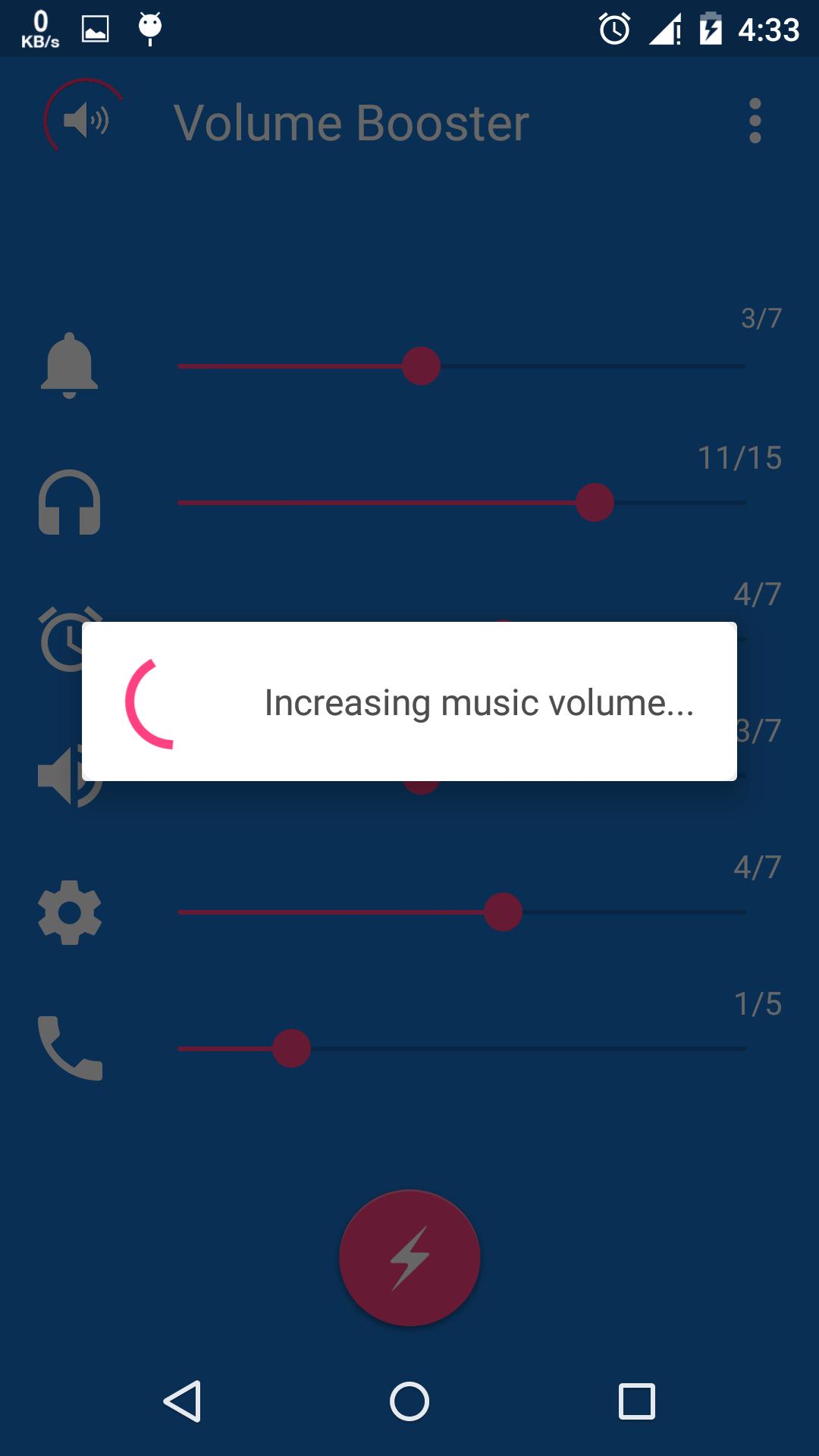Open the overflow menu
This screenshot has height=1456, width=819.
coord(755,121)
